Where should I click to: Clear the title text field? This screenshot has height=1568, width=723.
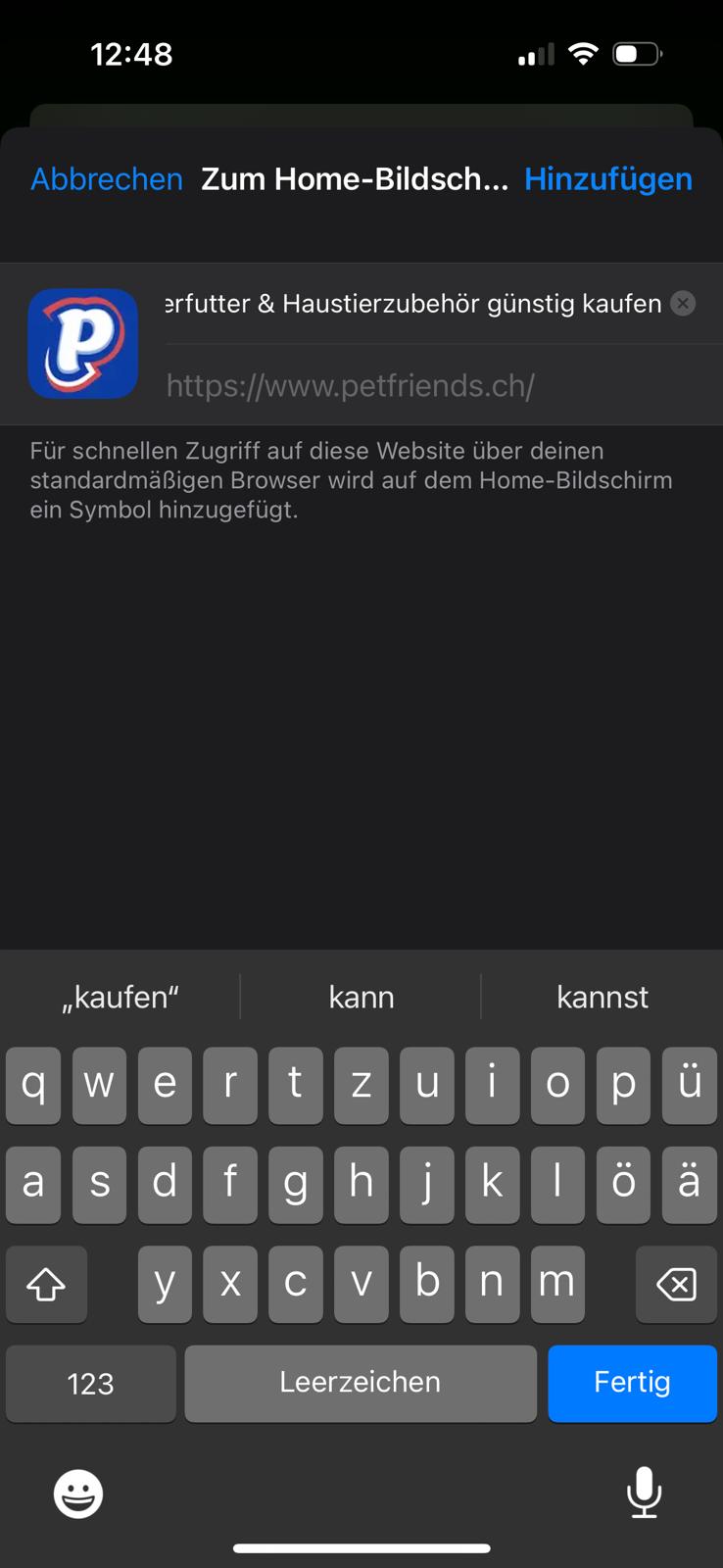(683, 304)
